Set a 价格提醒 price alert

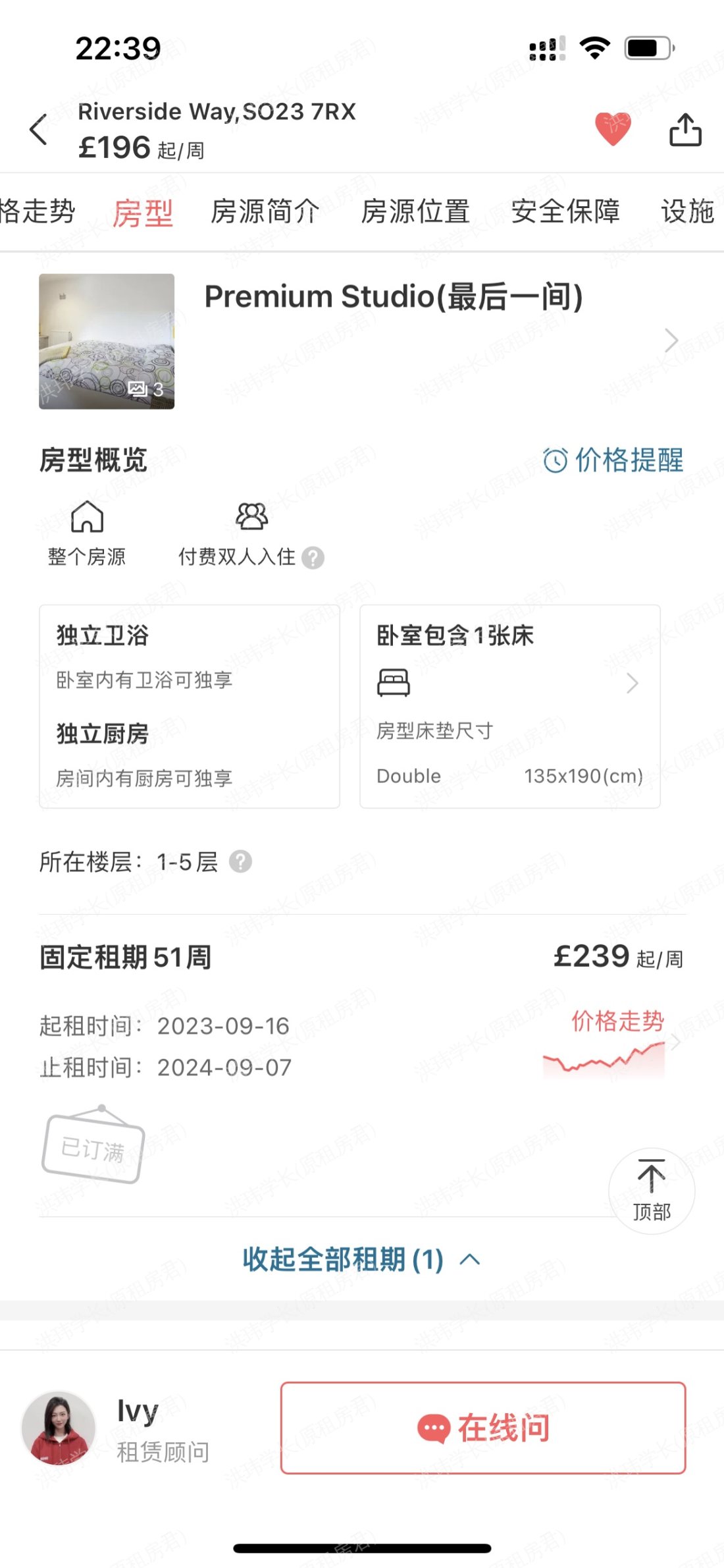coord(613,460)
